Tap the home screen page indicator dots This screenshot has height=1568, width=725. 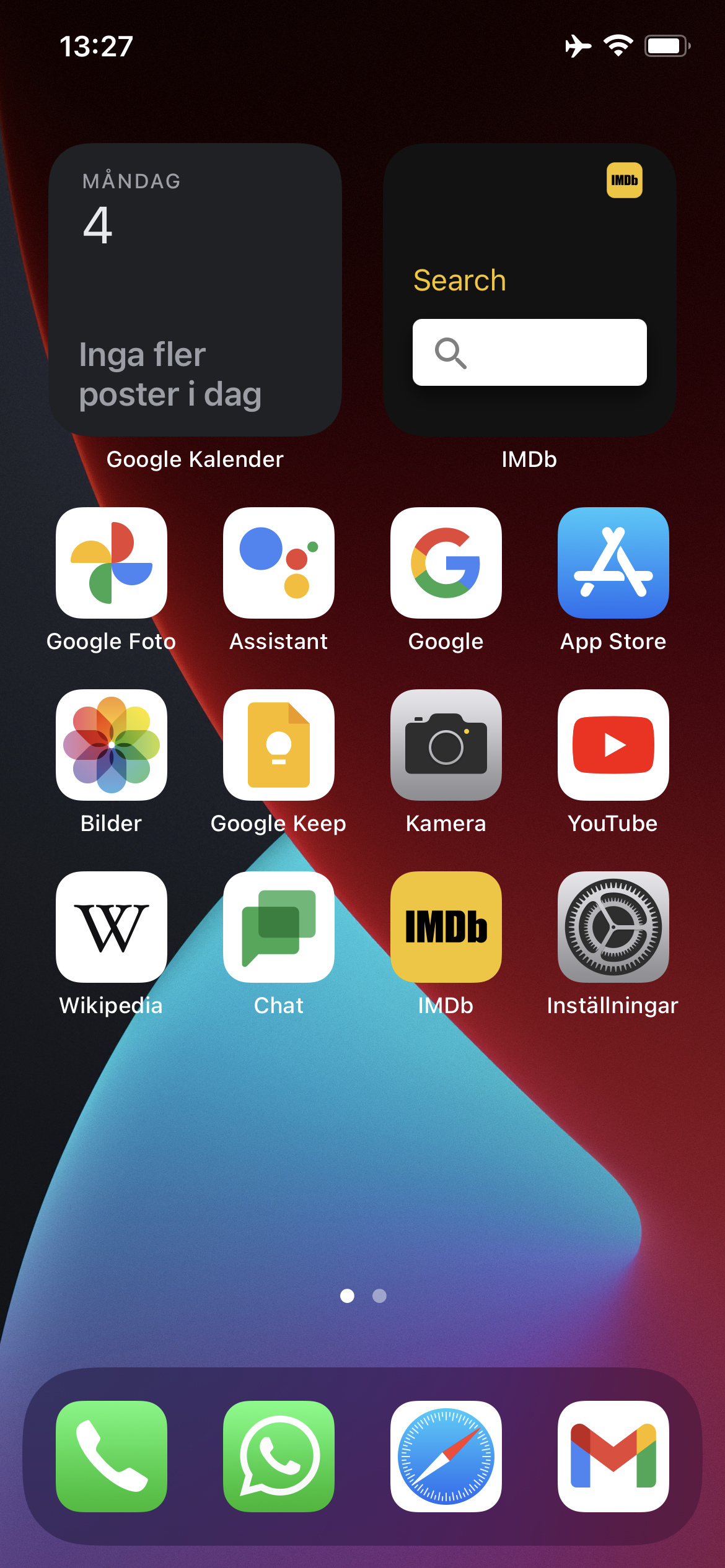tap(363, 1296)
